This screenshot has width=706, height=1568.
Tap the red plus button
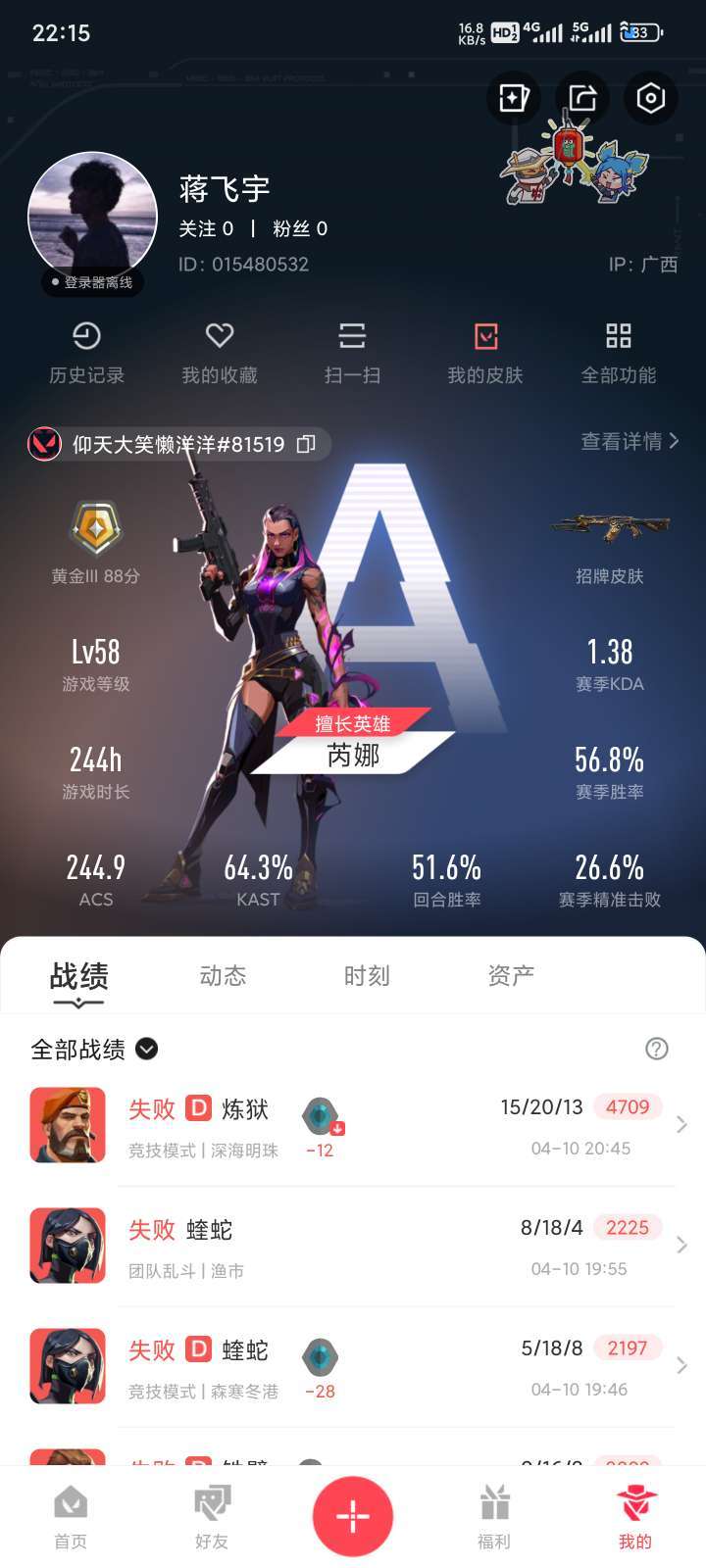pyautogui.click(x=353, y=1516)
